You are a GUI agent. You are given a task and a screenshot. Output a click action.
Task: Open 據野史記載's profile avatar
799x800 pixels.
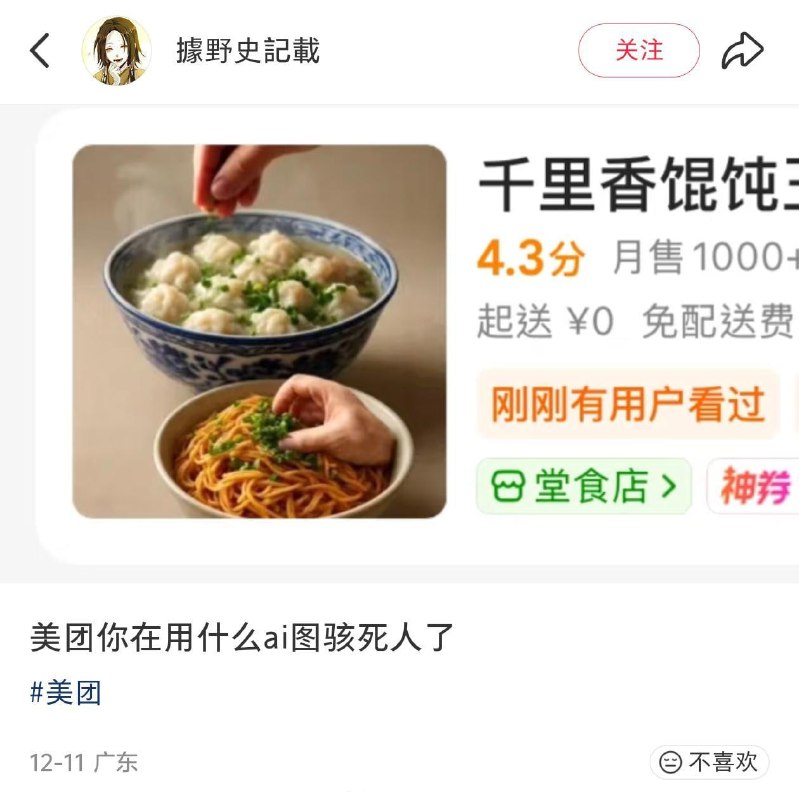116,50
